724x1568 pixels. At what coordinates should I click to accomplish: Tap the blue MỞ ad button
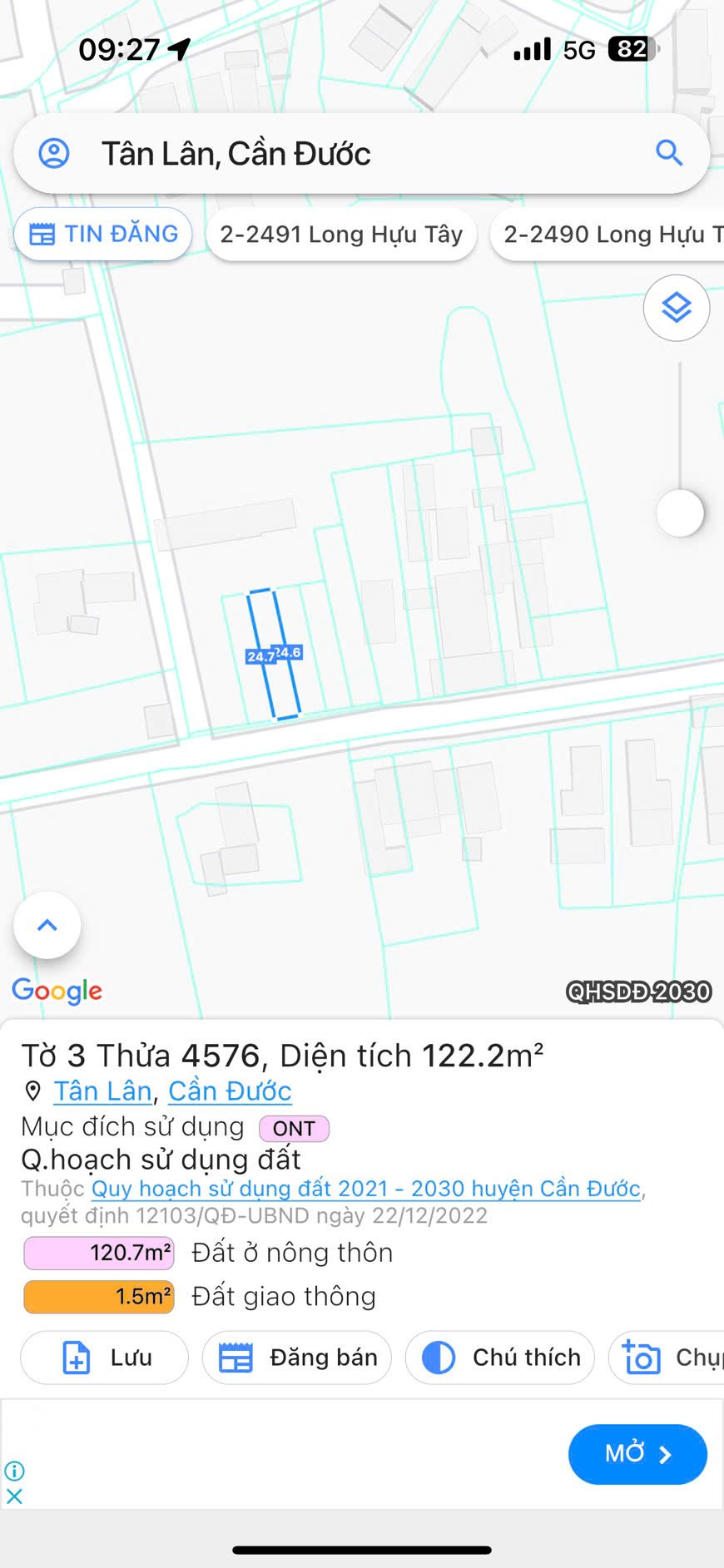point(637,1454)
